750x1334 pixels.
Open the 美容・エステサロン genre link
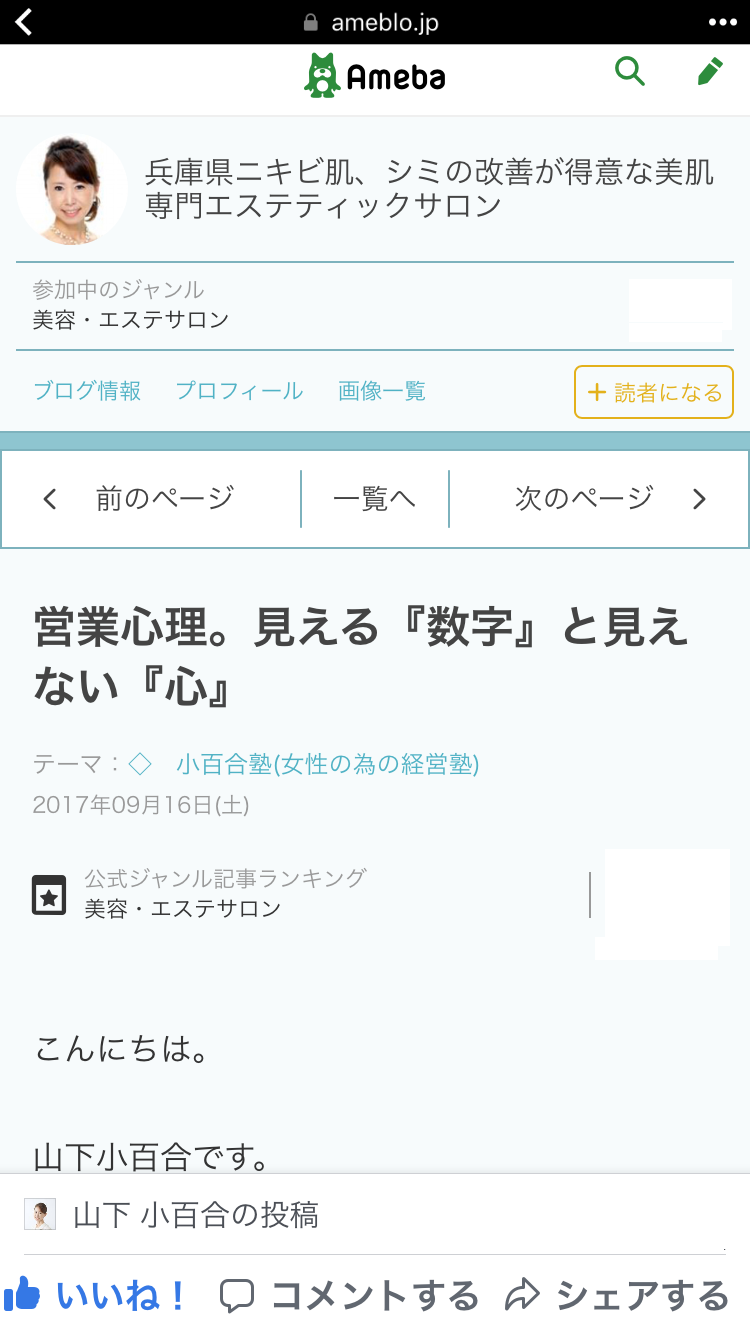[x=131, y=320]
